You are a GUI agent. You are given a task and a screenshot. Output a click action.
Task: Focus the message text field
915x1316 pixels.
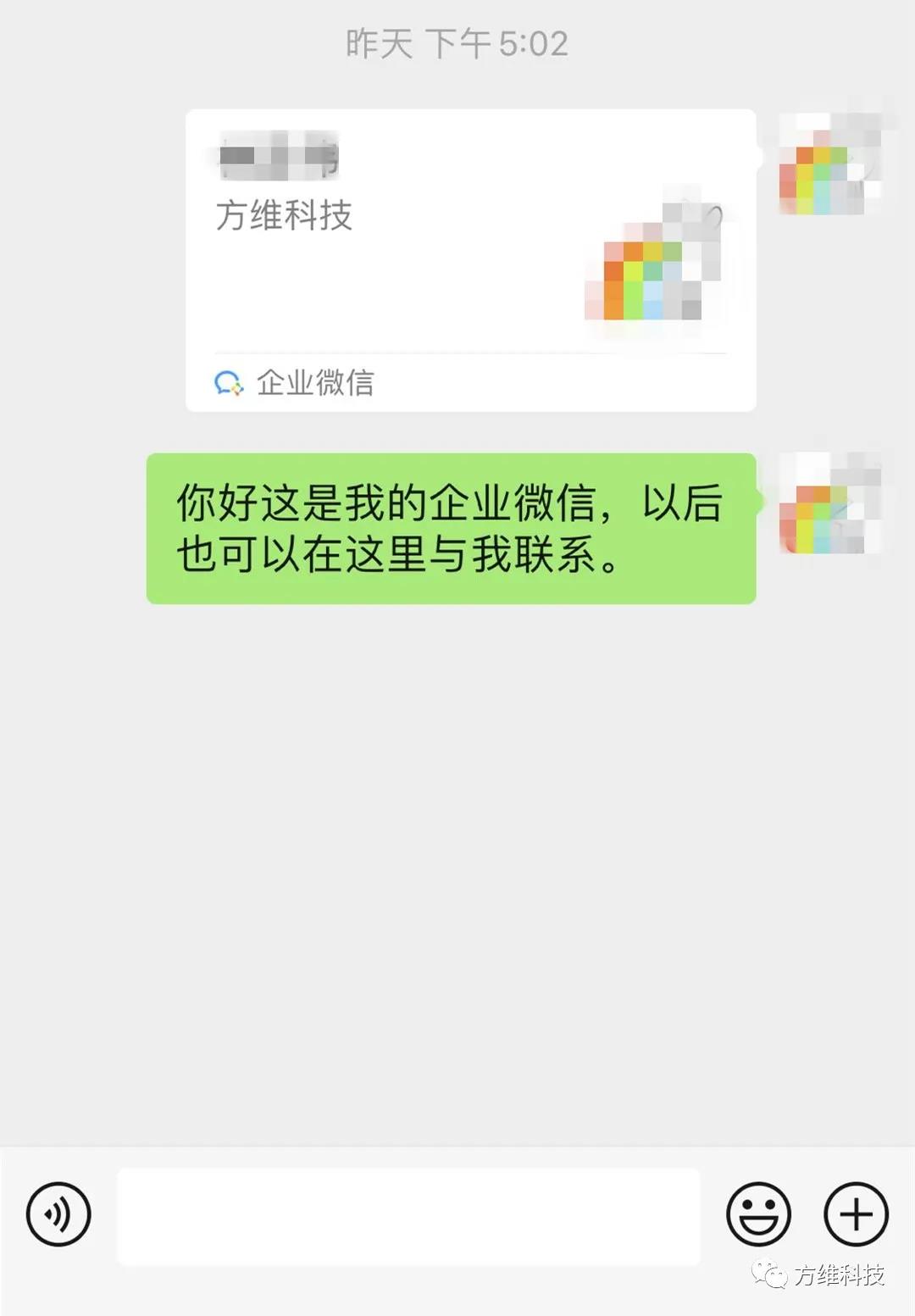408,1216
